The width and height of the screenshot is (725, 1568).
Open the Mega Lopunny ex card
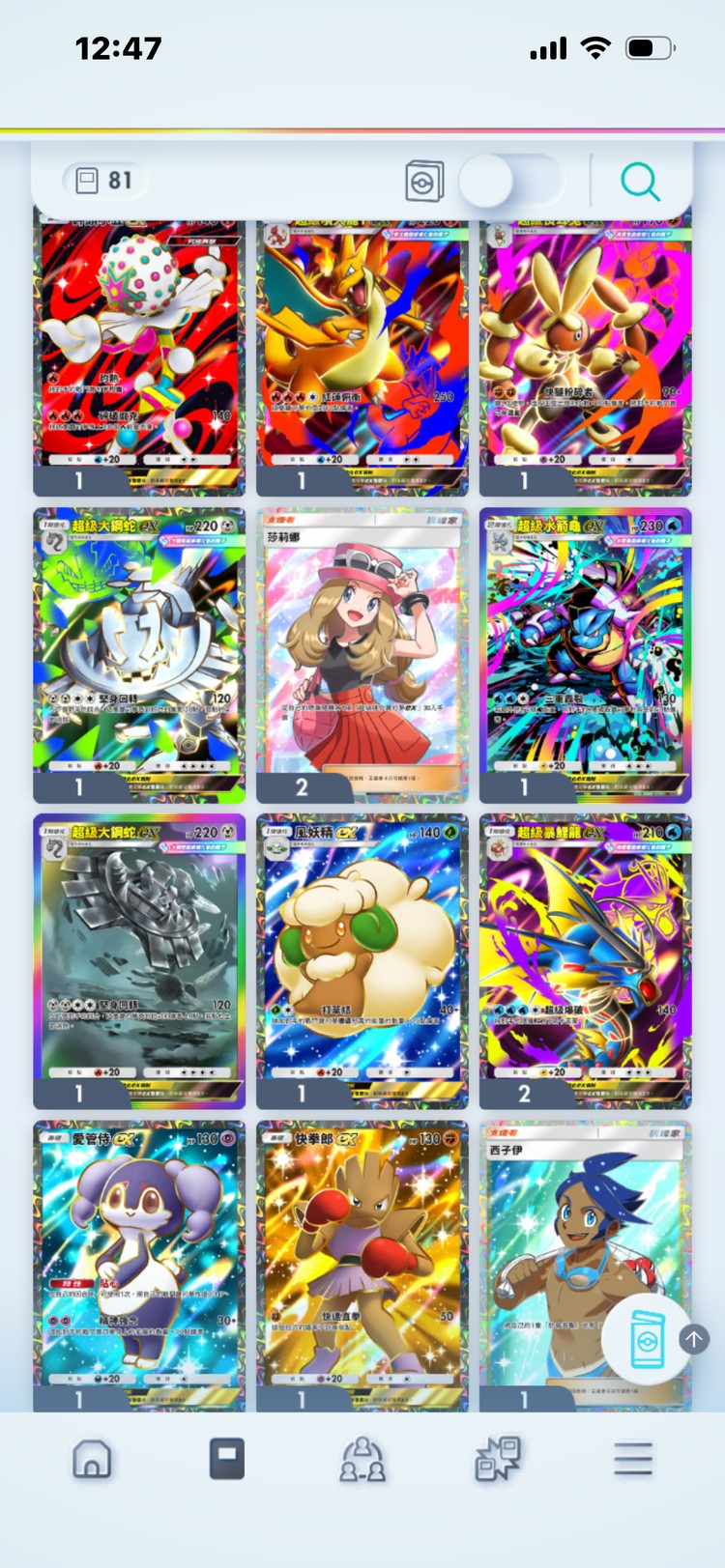coord(585,348)
